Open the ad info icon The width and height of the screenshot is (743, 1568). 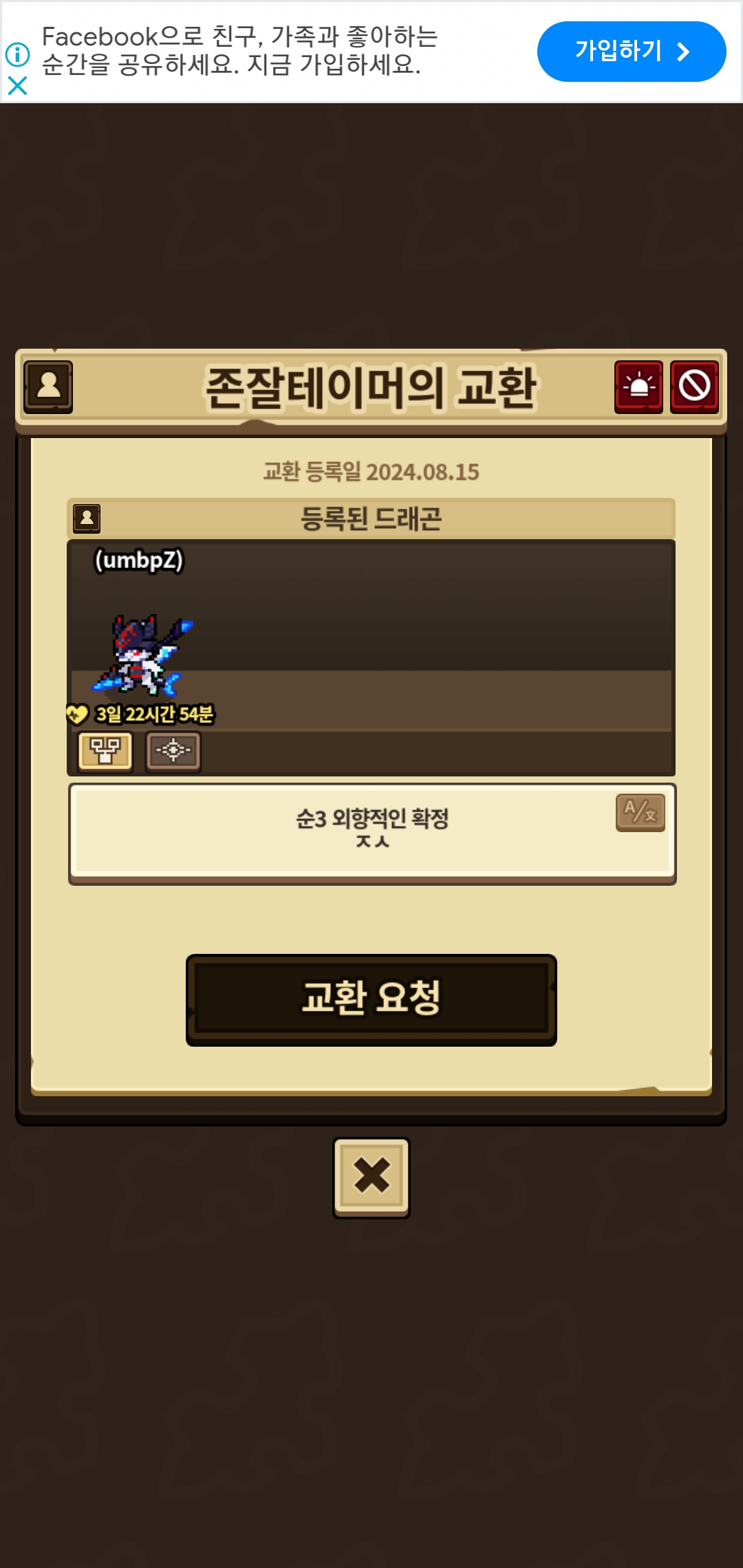[x=17, y=54]
